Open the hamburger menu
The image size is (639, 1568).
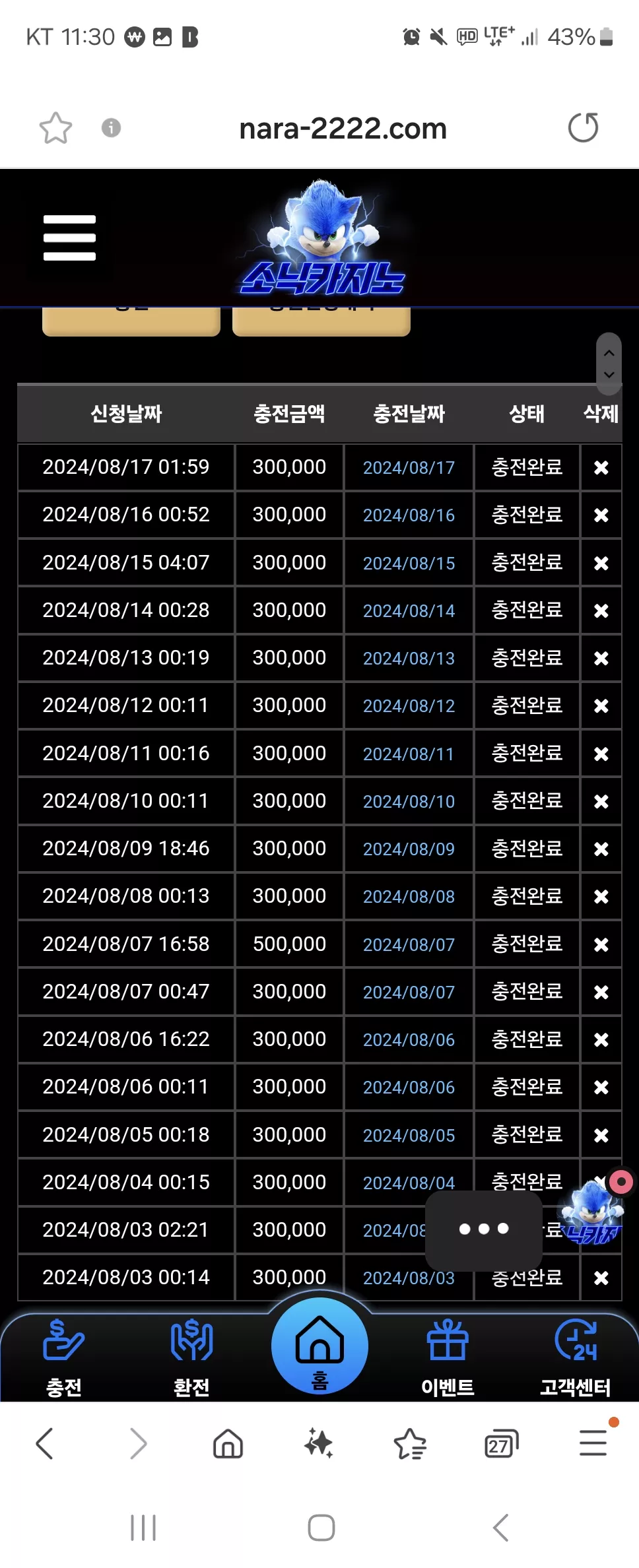(x=69, y=238)
